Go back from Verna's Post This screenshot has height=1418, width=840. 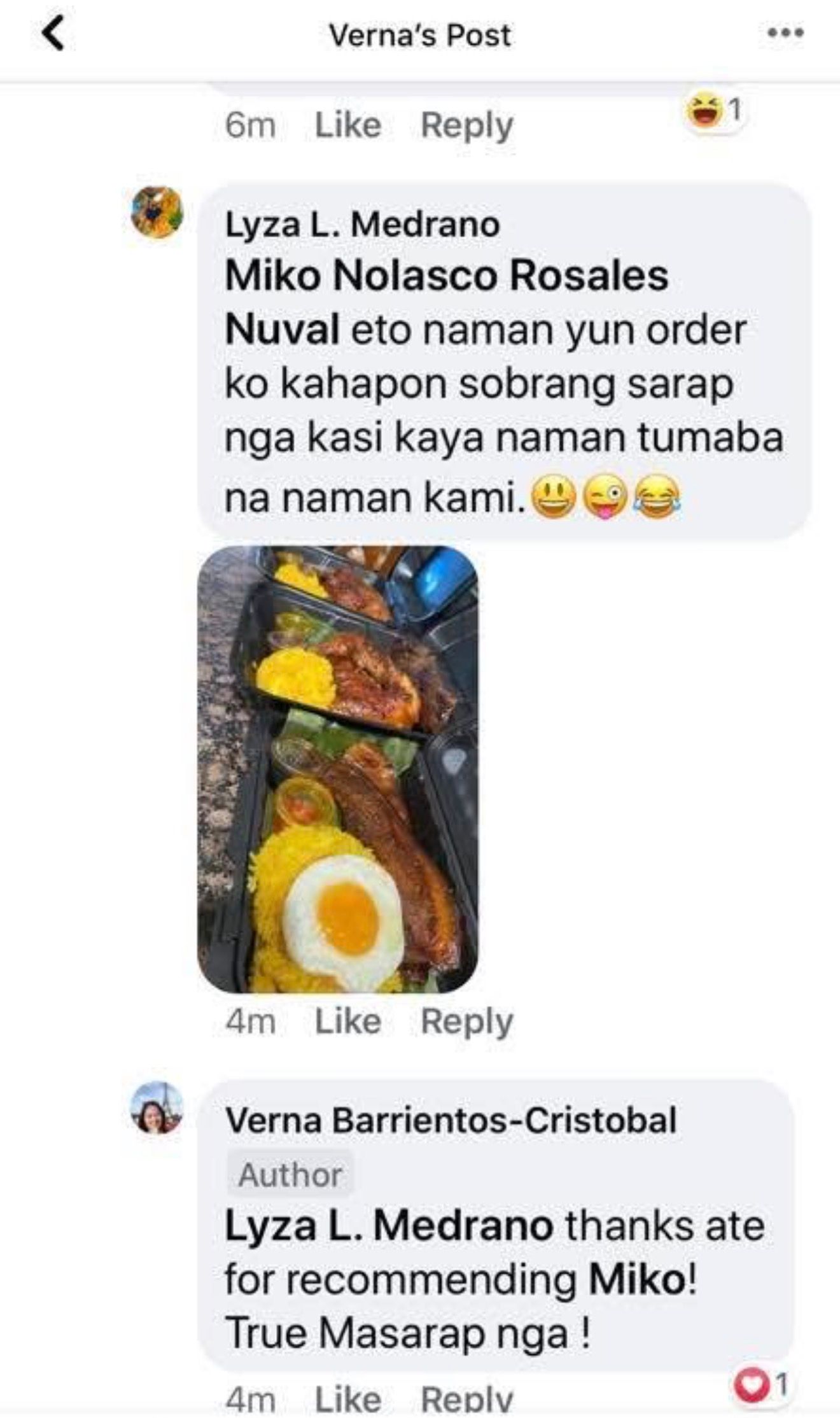[55, 34]
